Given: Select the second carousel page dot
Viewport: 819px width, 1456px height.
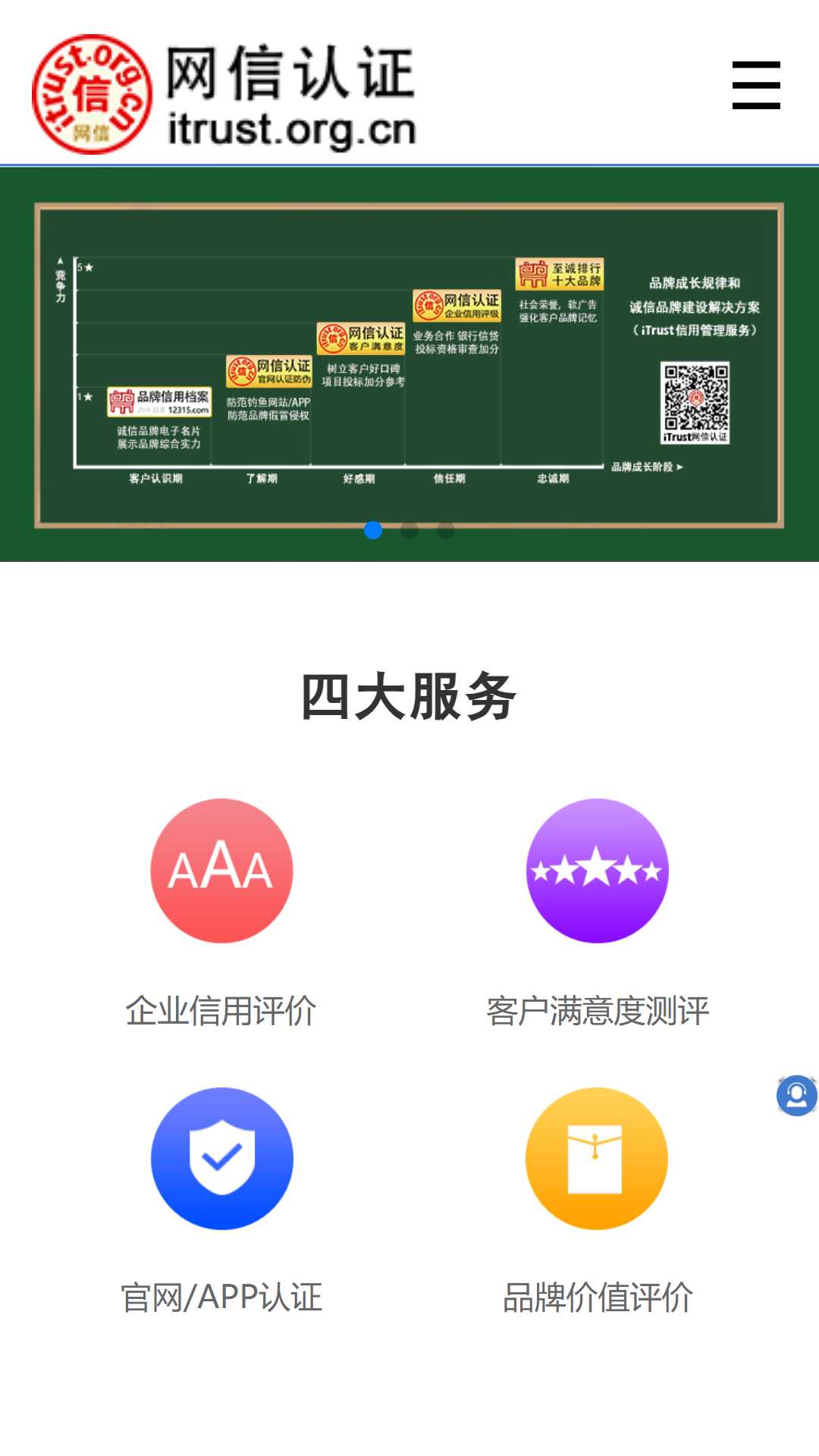Looking at the screenshot, I should [409, 530].
